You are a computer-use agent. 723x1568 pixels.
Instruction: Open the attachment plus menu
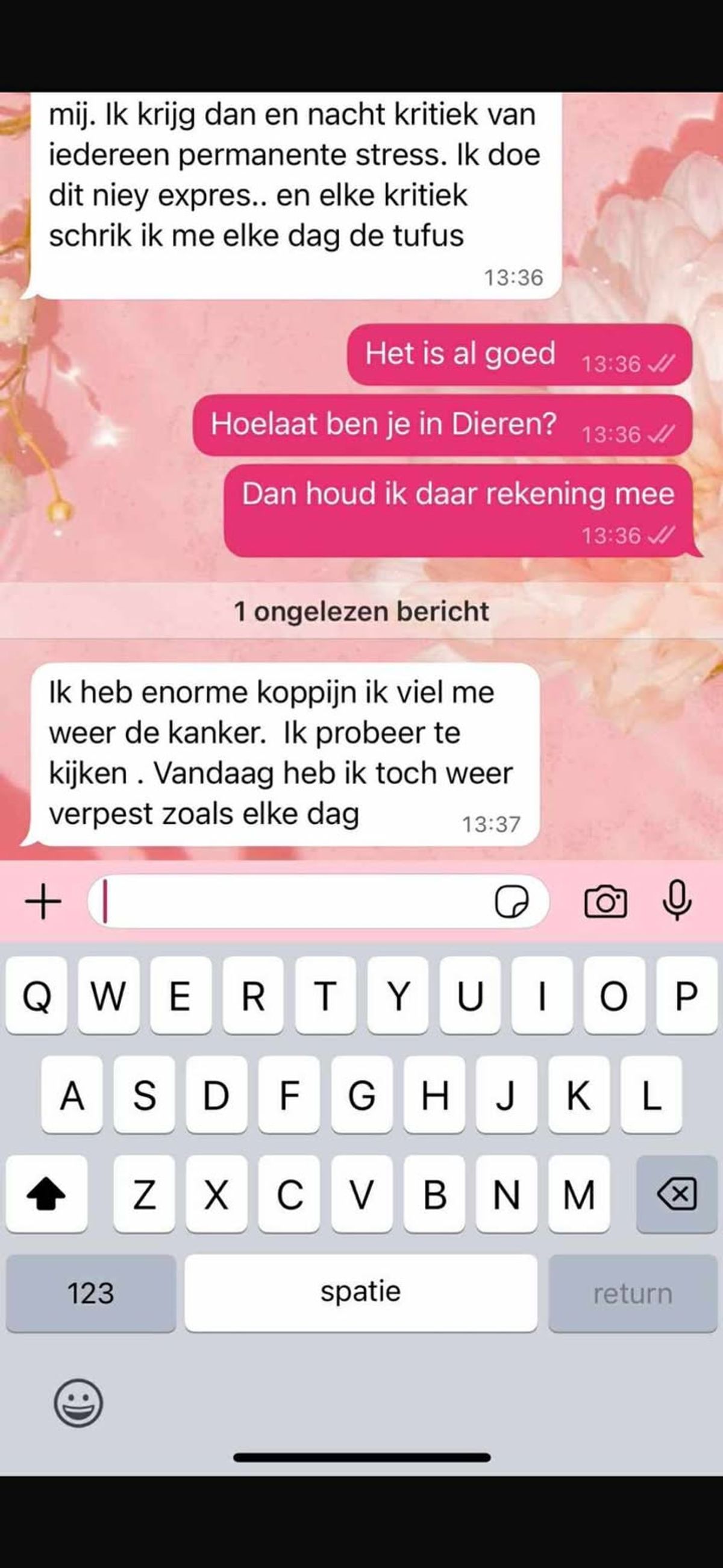click(43, 902)
